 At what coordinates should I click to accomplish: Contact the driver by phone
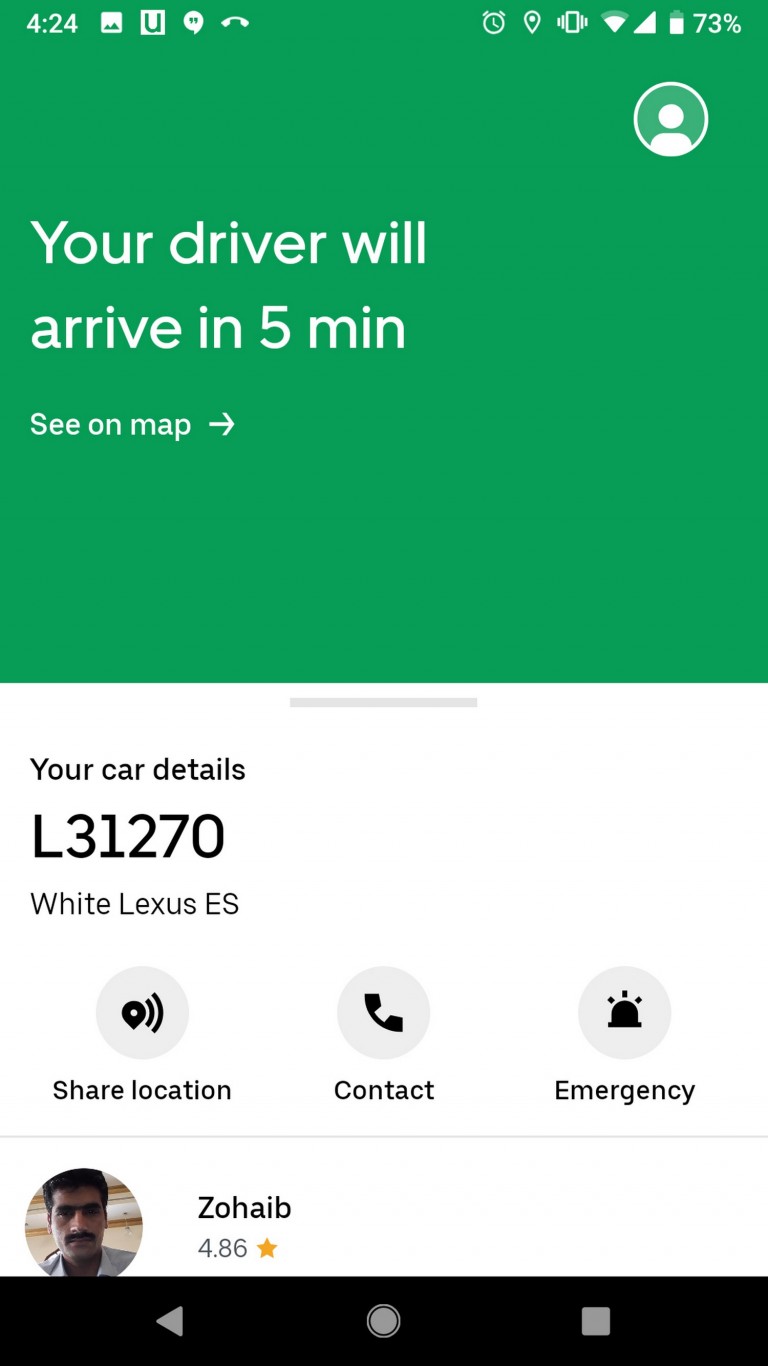point(383,1013)
